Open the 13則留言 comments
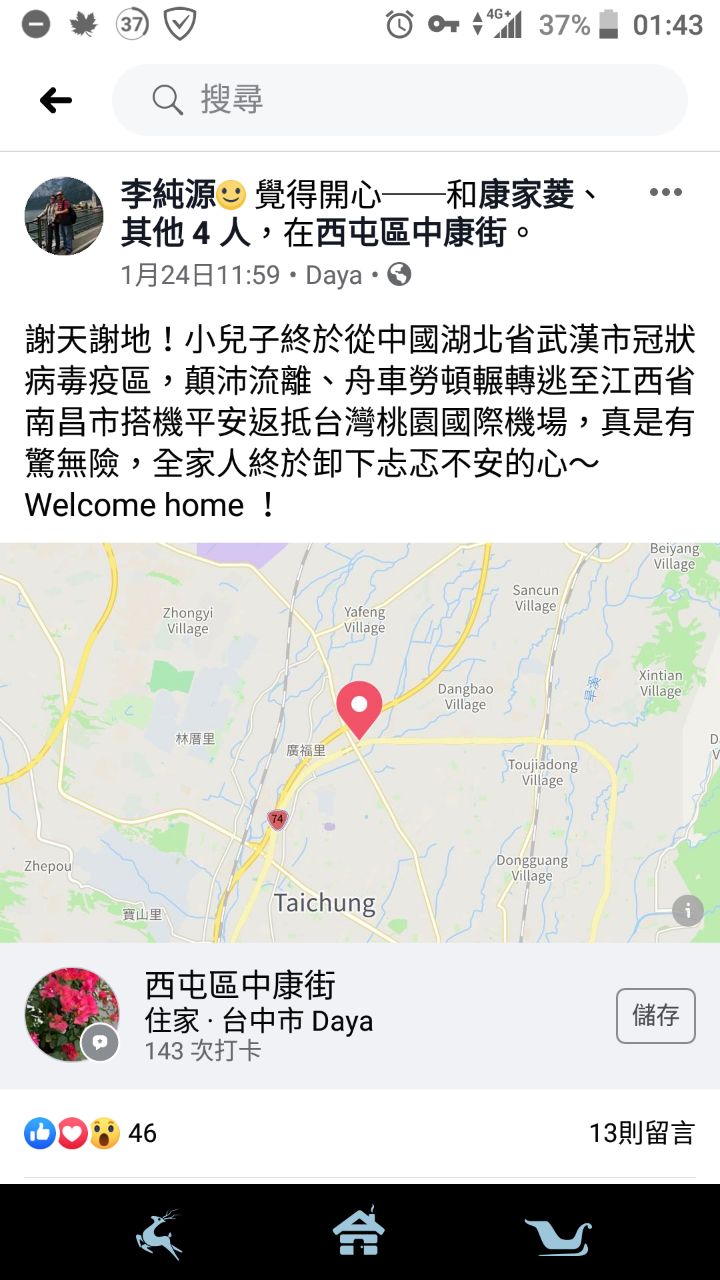The image size is (720, 1280). pyautogui.click(x=641, y=1133)
